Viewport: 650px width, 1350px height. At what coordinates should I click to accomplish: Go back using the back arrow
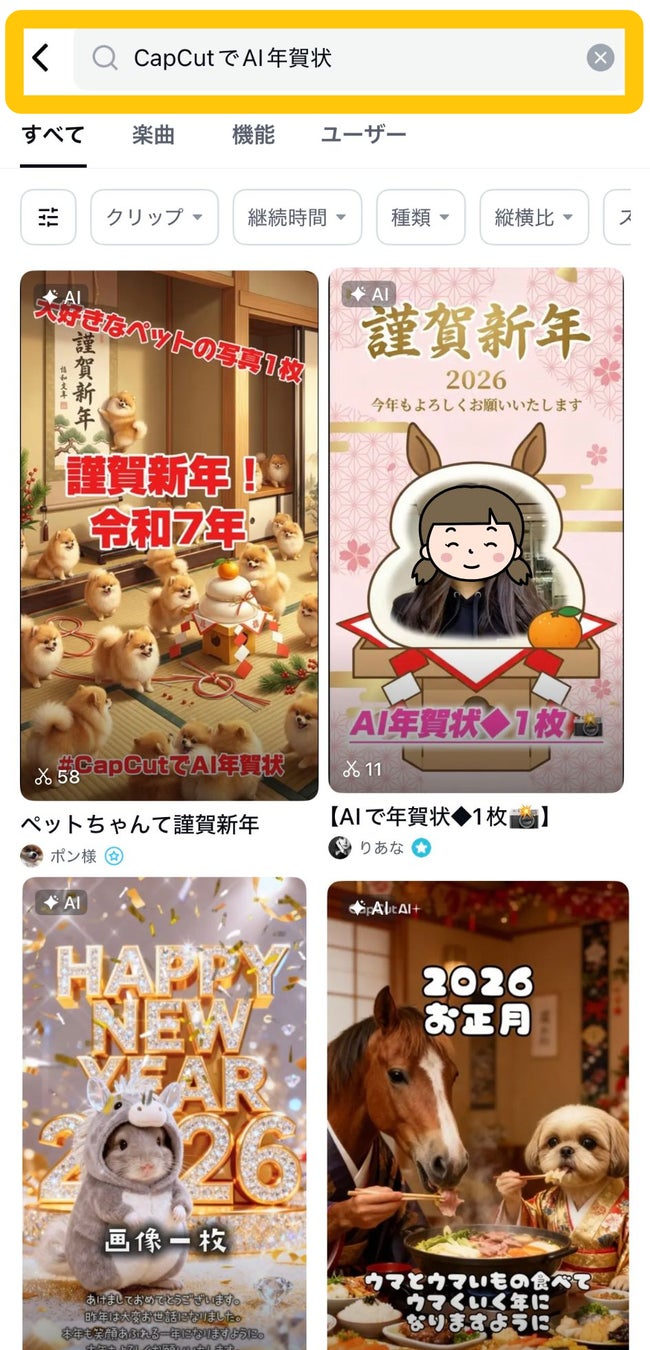pos(40,58)
